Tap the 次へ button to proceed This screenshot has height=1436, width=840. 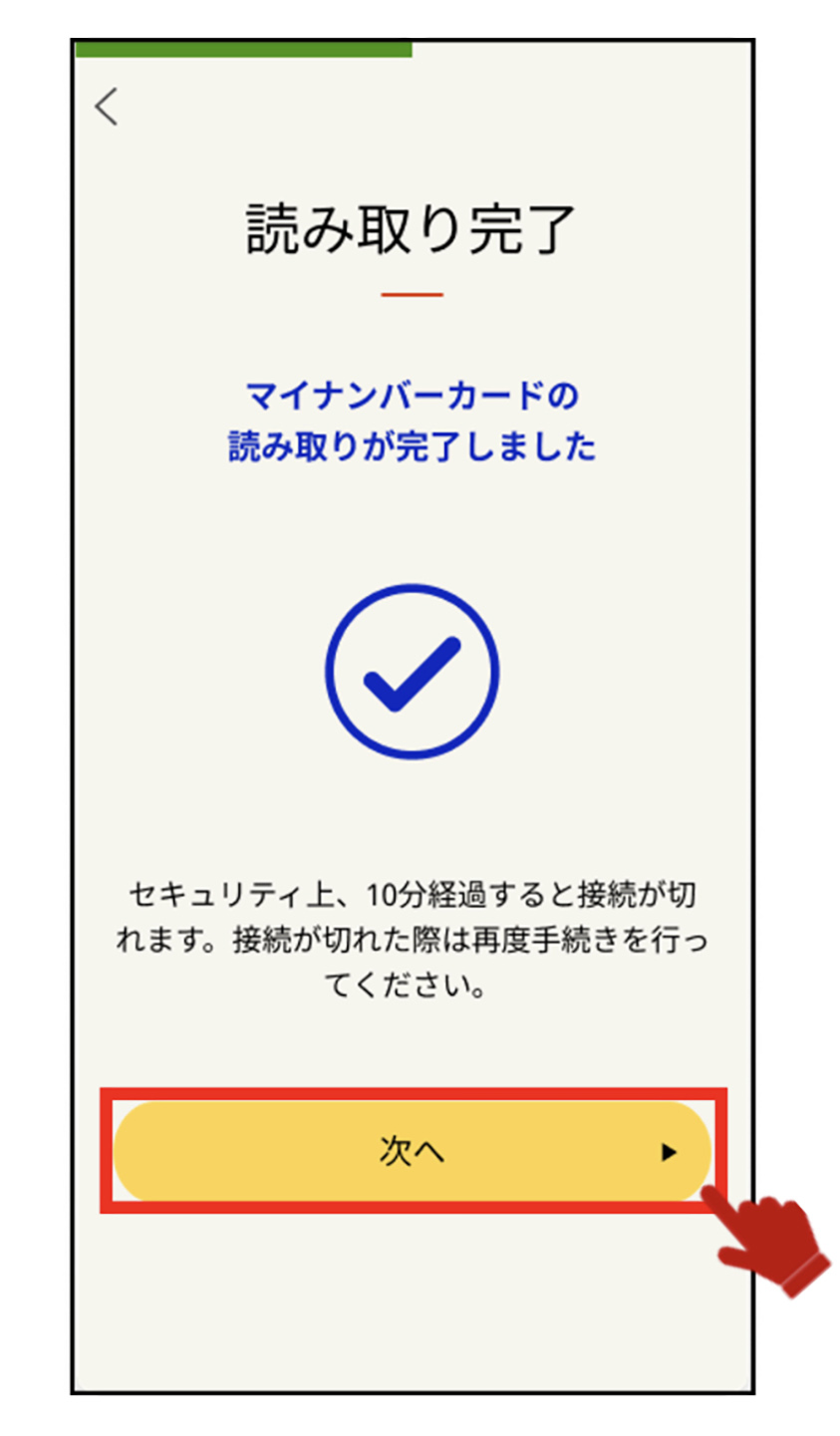click(x=413, y=1151)
